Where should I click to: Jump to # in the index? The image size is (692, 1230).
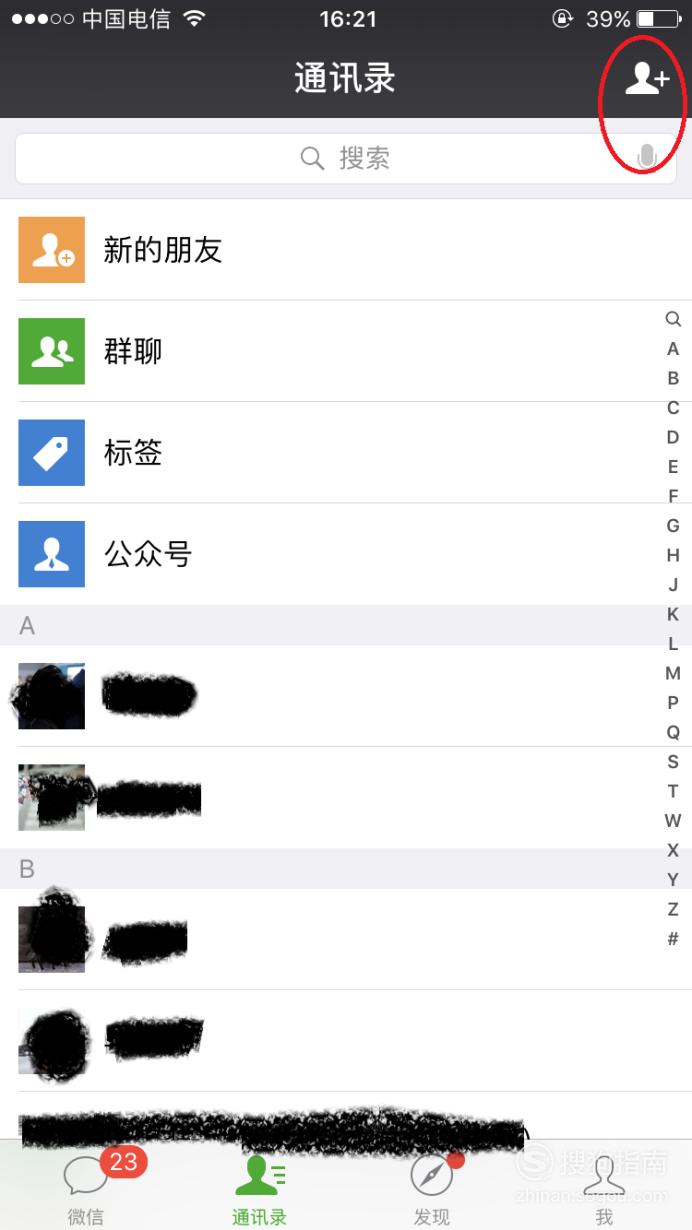673,939
